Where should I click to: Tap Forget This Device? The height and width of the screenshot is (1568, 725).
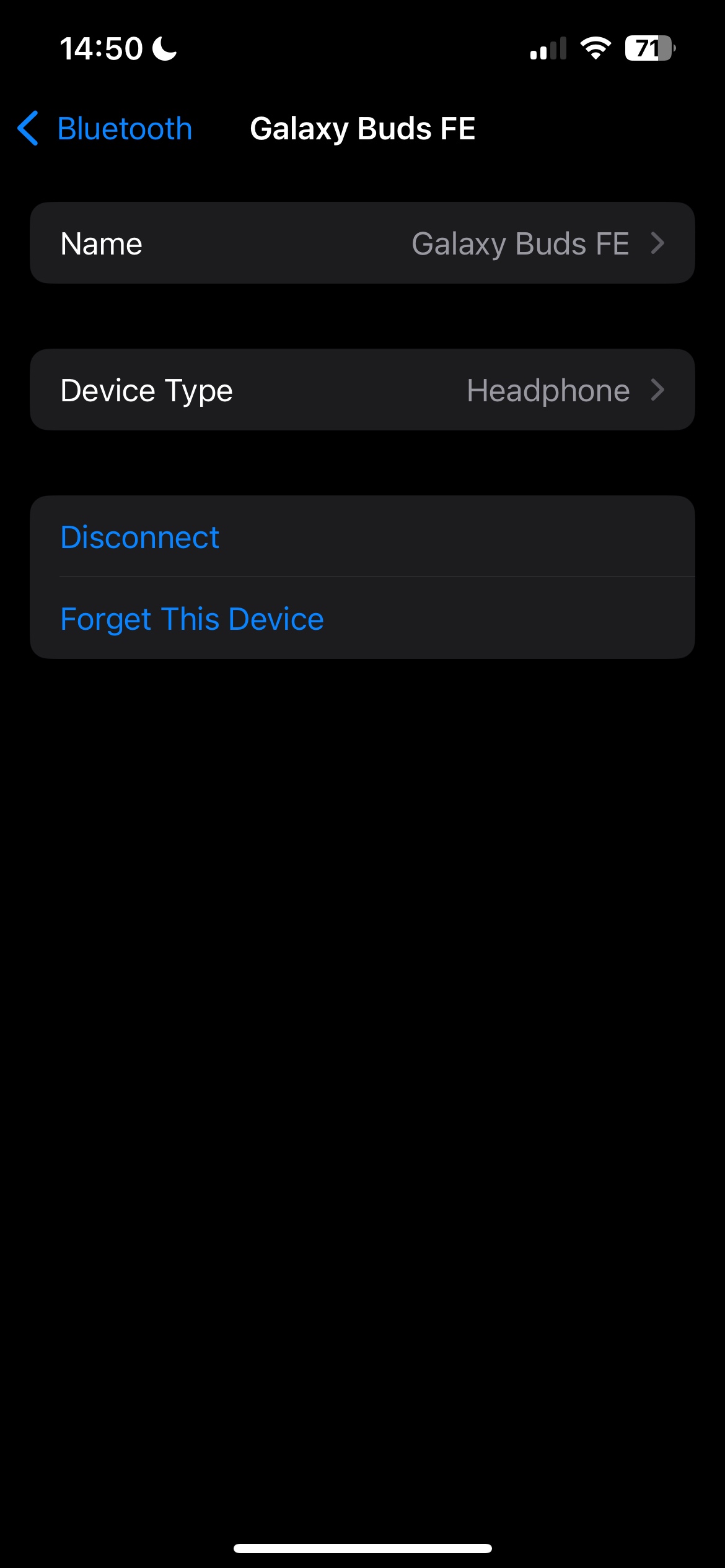(x=192, y=619)
